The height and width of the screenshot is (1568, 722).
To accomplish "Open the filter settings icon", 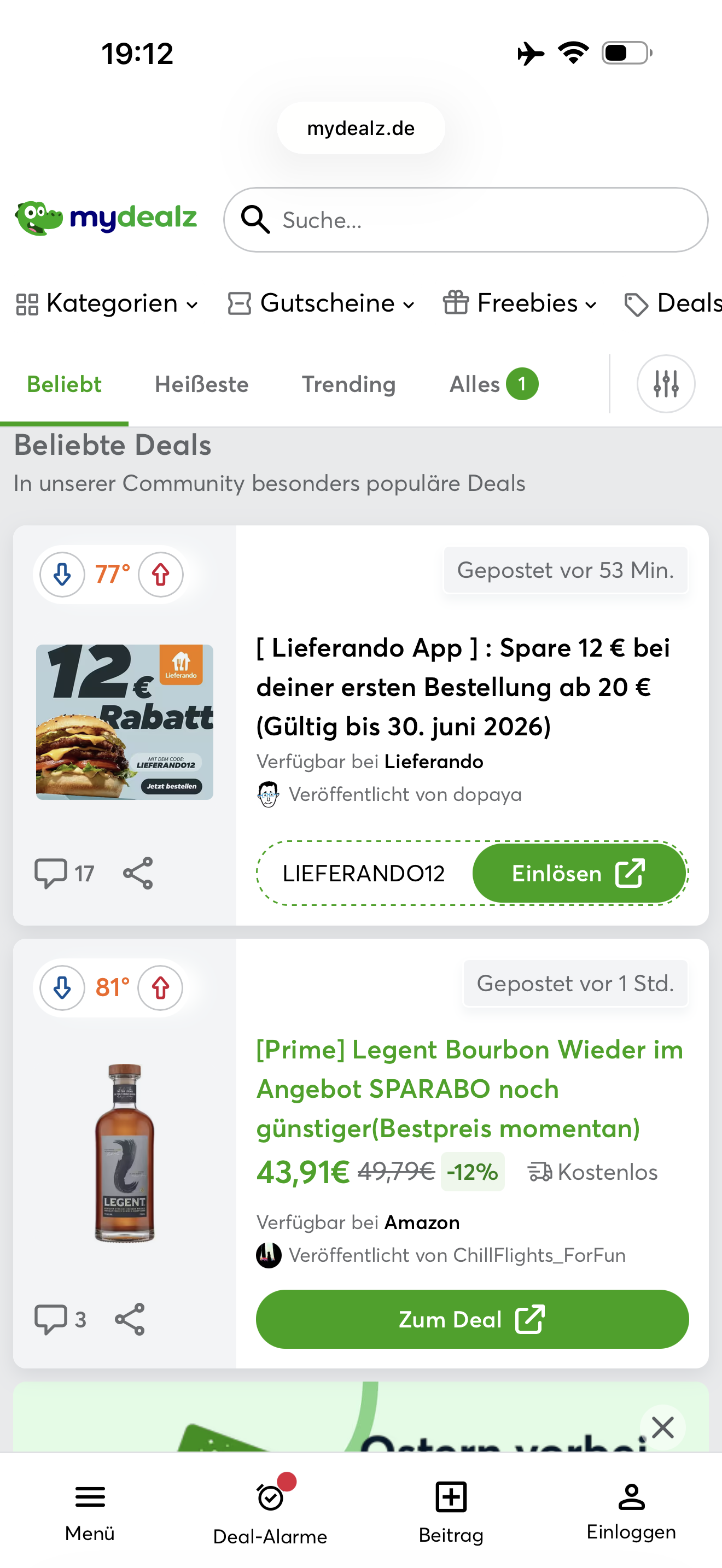I will tap(665, 384).
